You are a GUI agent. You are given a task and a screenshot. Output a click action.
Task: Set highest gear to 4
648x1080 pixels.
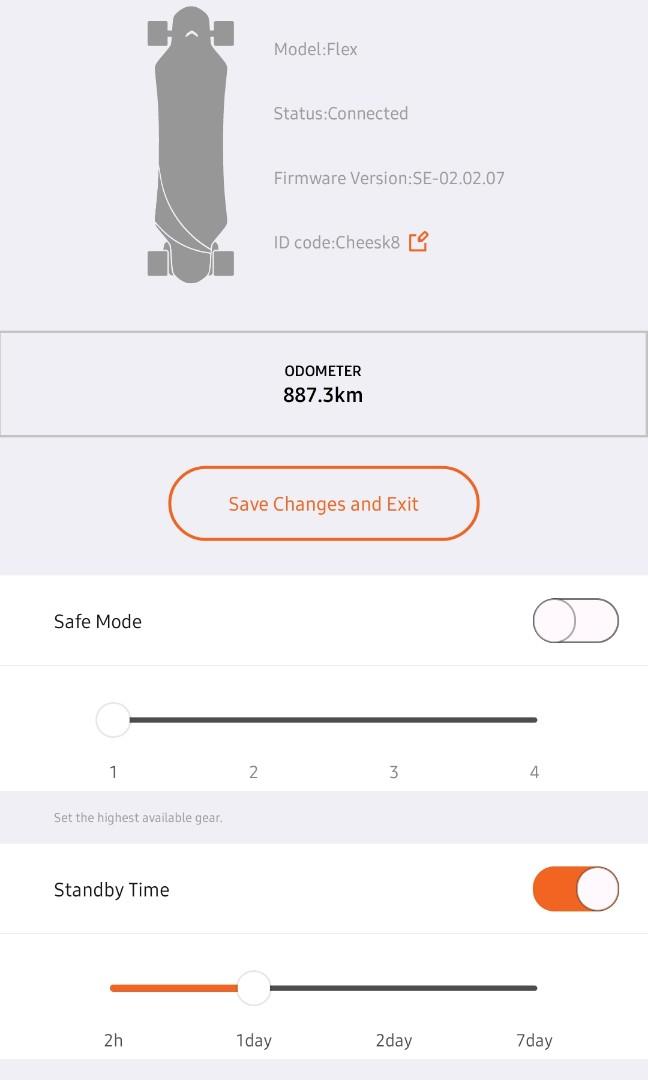(534, 720)
